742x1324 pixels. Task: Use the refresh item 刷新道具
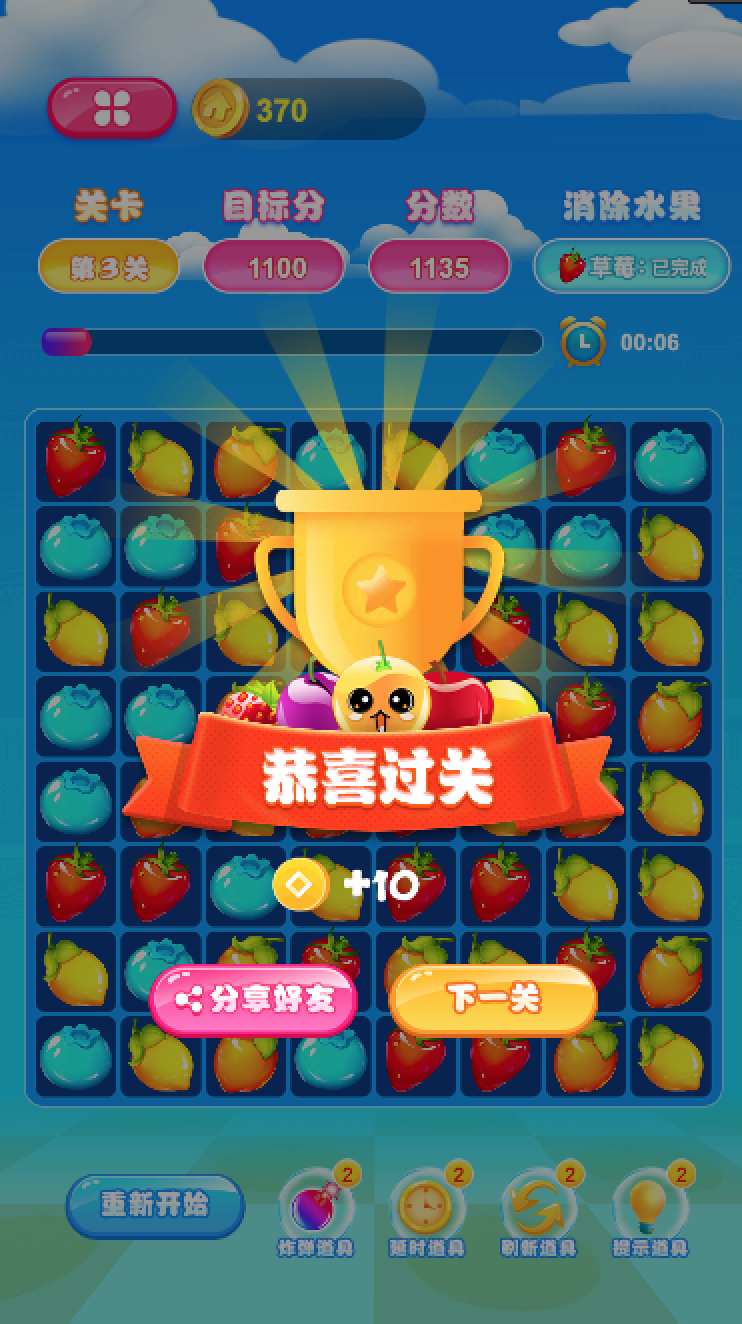538,1208
